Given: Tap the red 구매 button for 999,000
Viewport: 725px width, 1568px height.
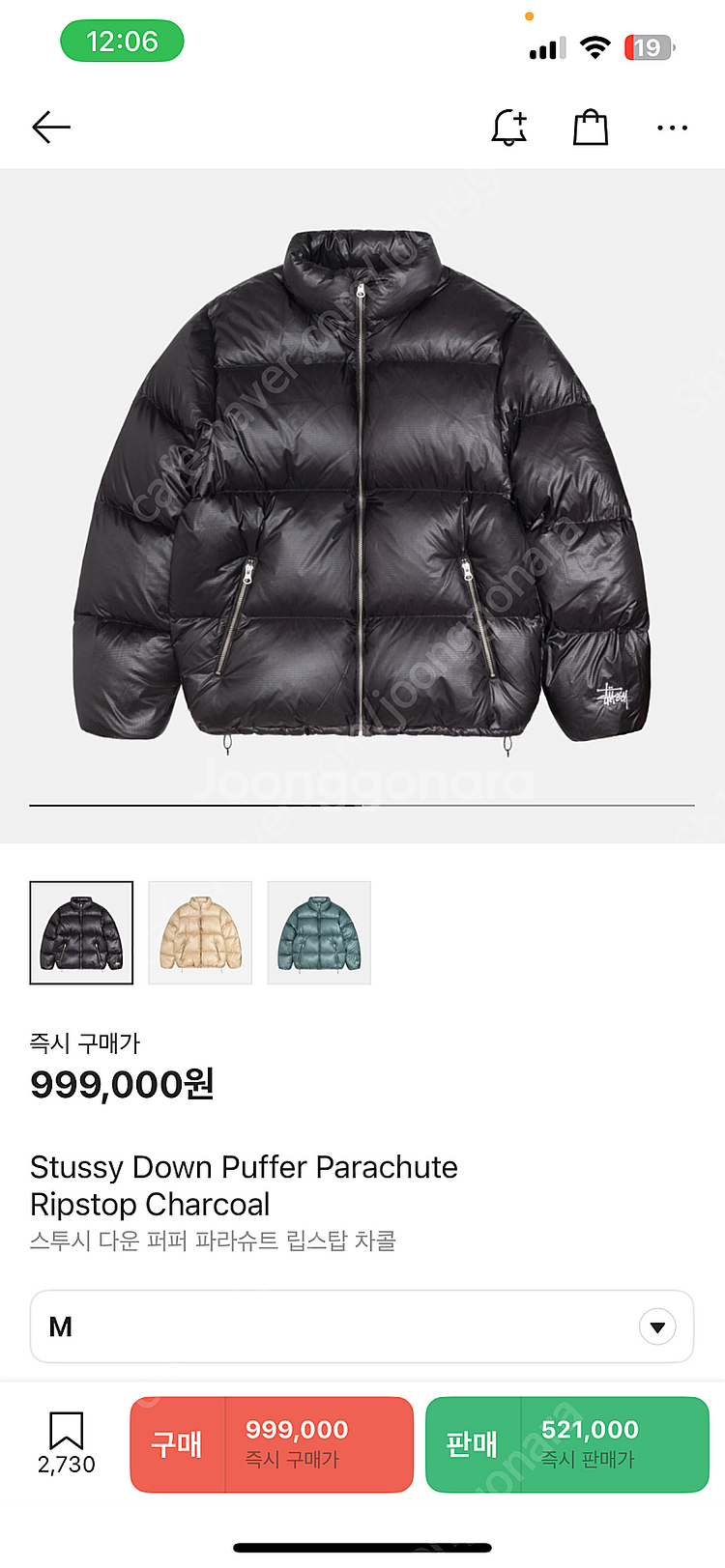Looking at the screenshot, I should point(272,1444).
